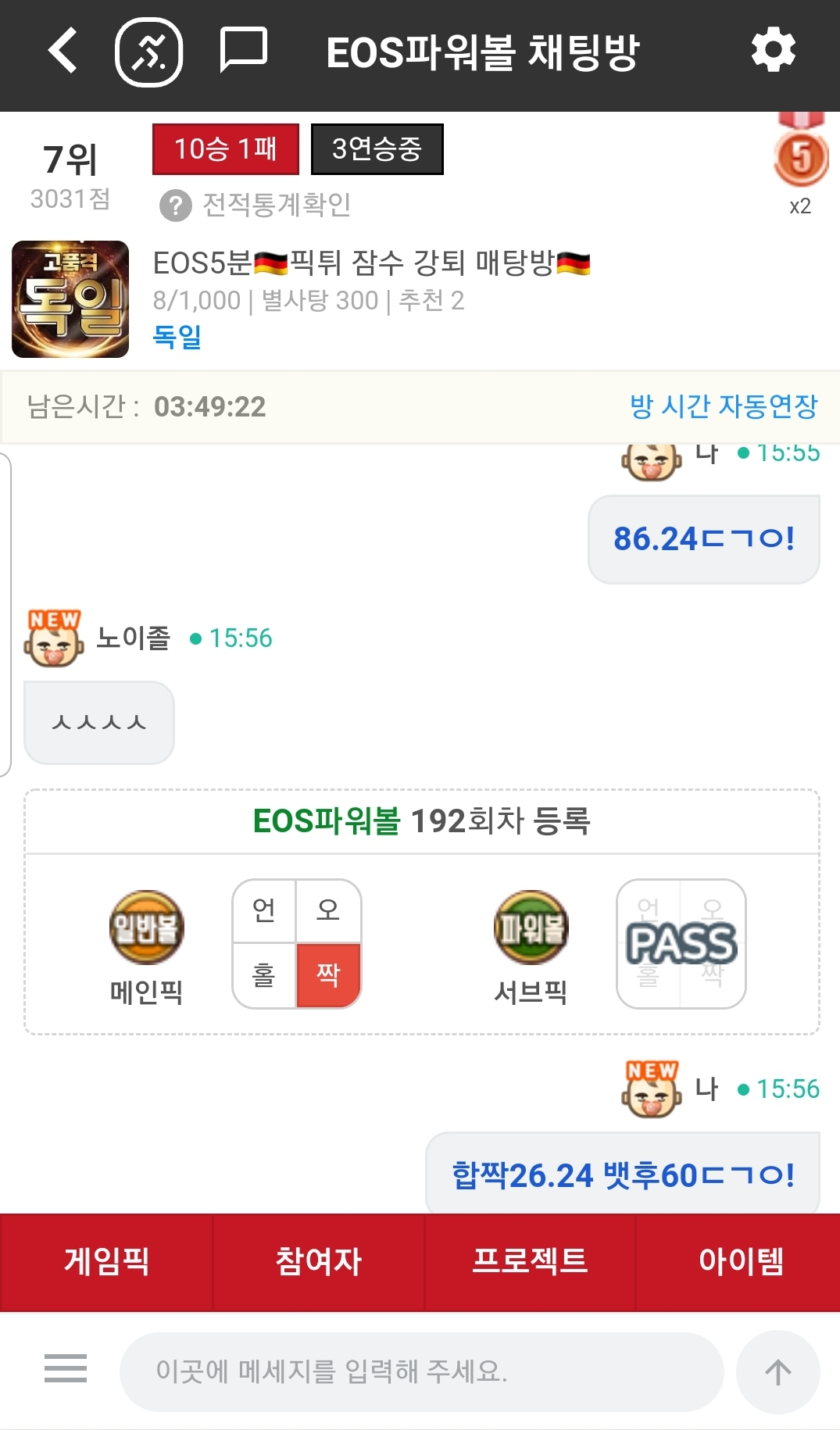Tap the number 5 medal badge

(801, 156)
